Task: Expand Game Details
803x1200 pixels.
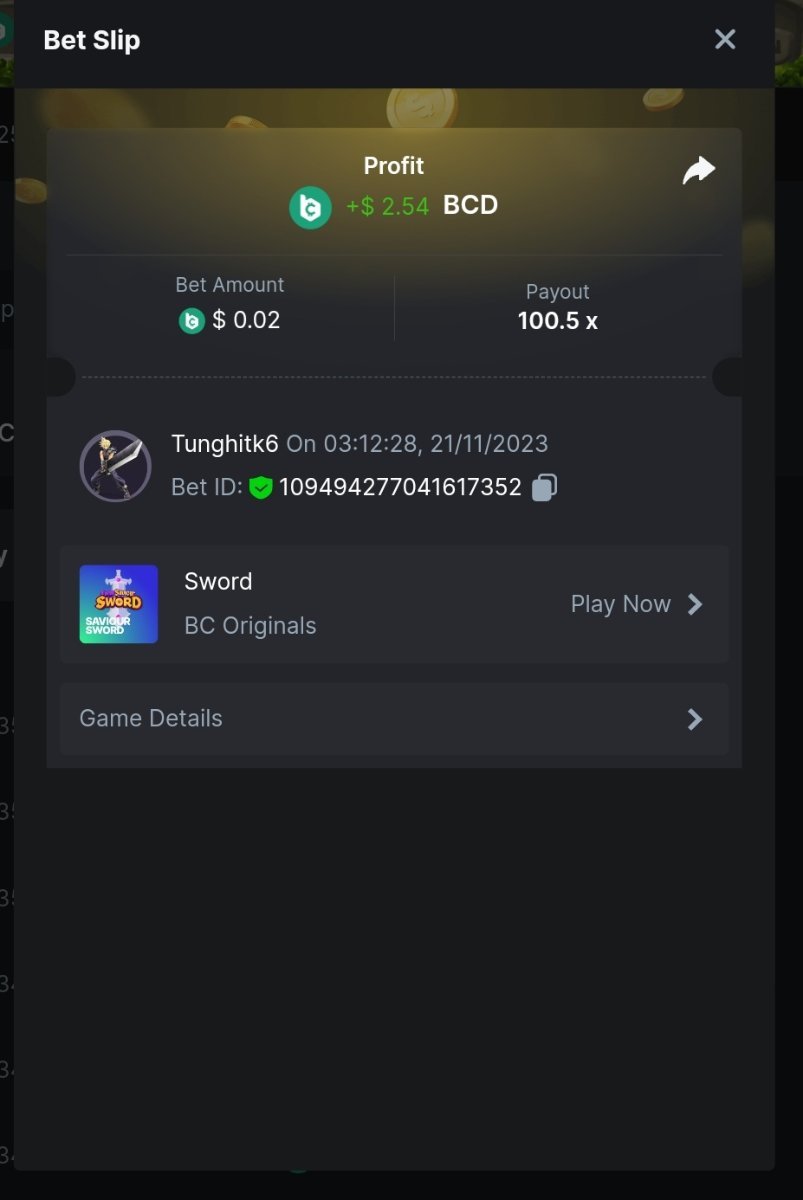Action: (394, 719)
